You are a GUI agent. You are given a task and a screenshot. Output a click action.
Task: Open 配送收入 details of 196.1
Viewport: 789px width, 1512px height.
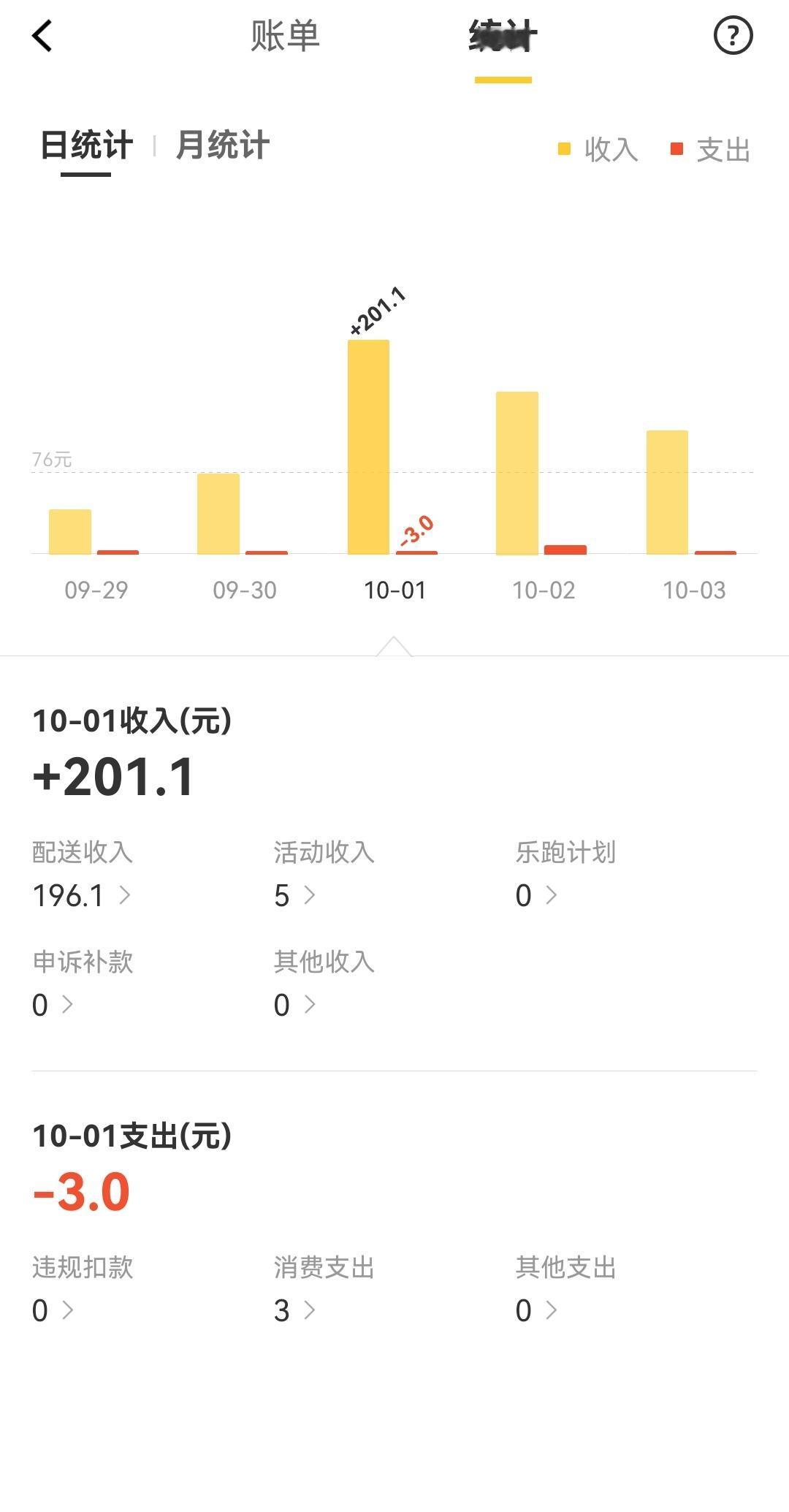point(81,895)
